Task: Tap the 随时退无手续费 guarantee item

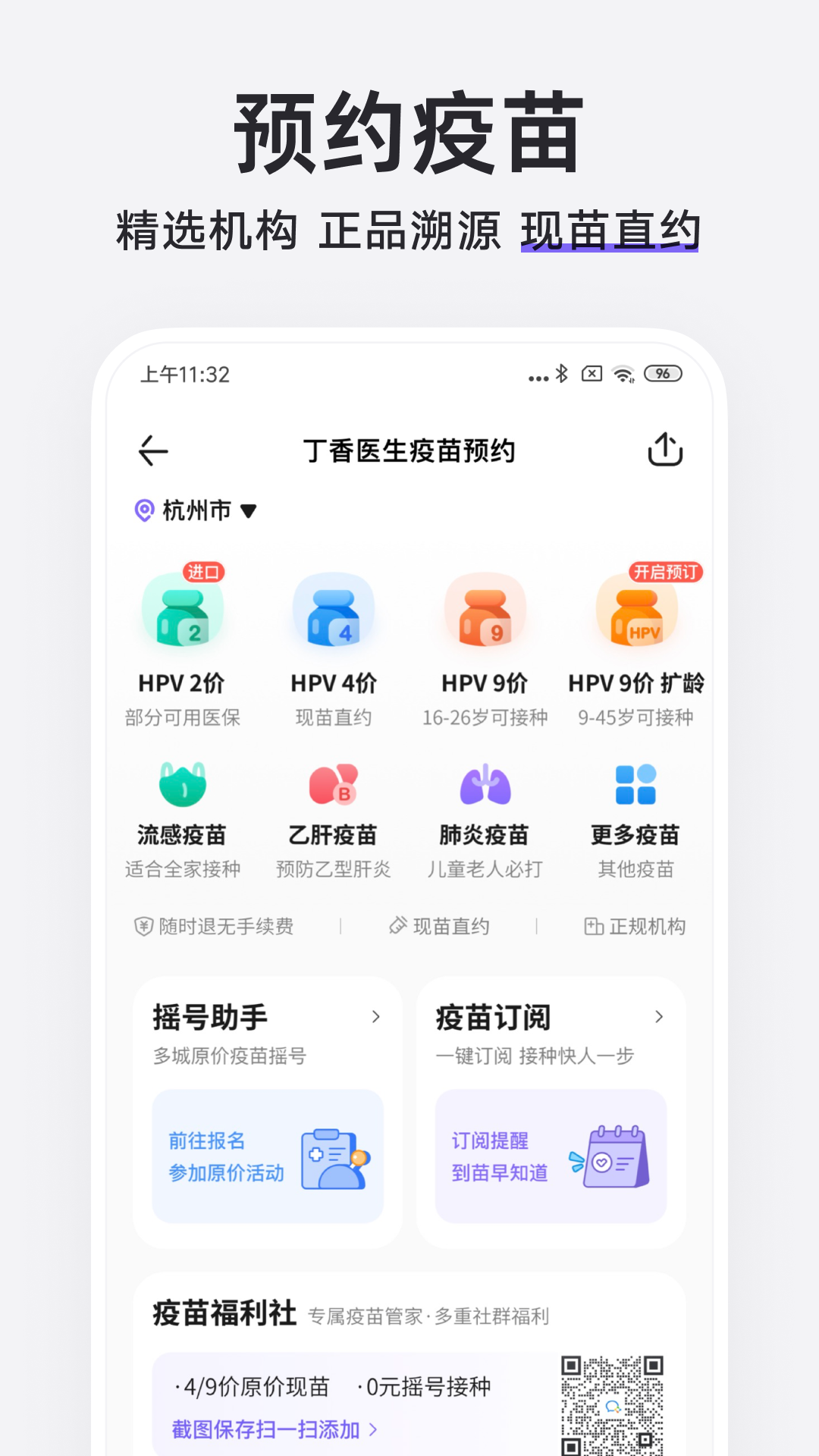Action: [x=212, y=927]
